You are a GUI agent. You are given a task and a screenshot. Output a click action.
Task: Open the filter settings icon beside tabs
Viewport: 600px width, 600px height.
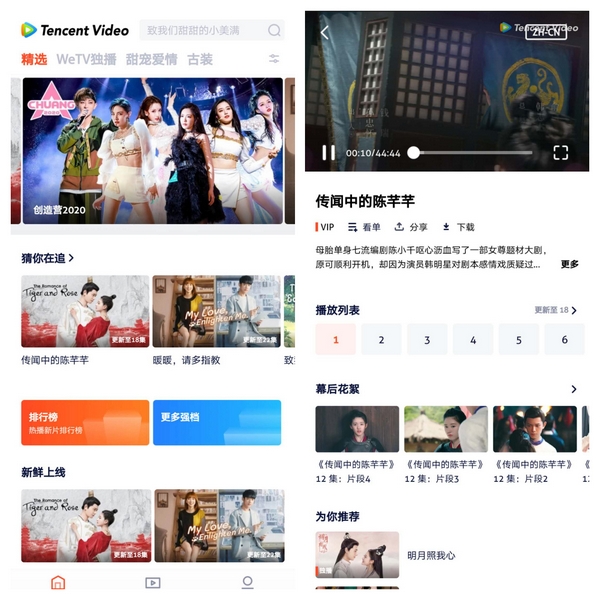pyautogui.click(x=274, y=59)
